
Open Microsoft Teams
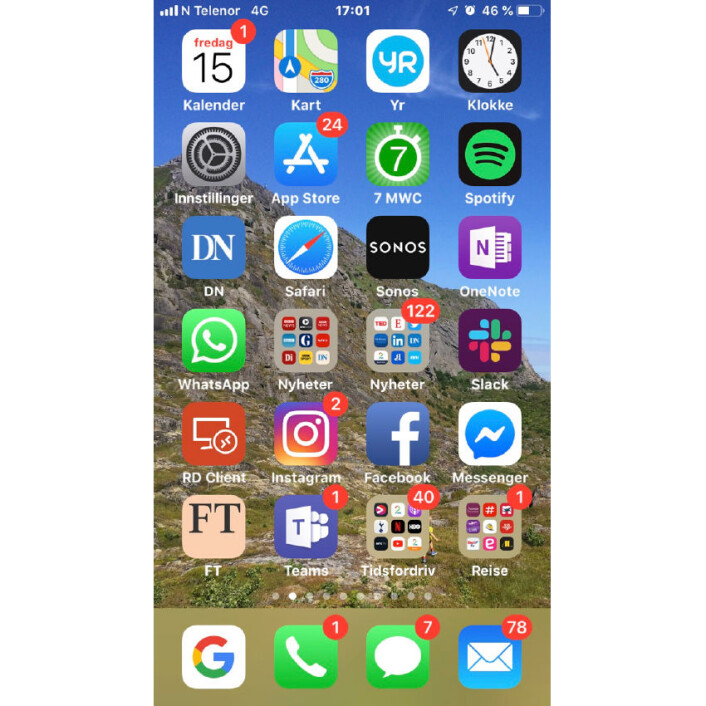point(306,526)
